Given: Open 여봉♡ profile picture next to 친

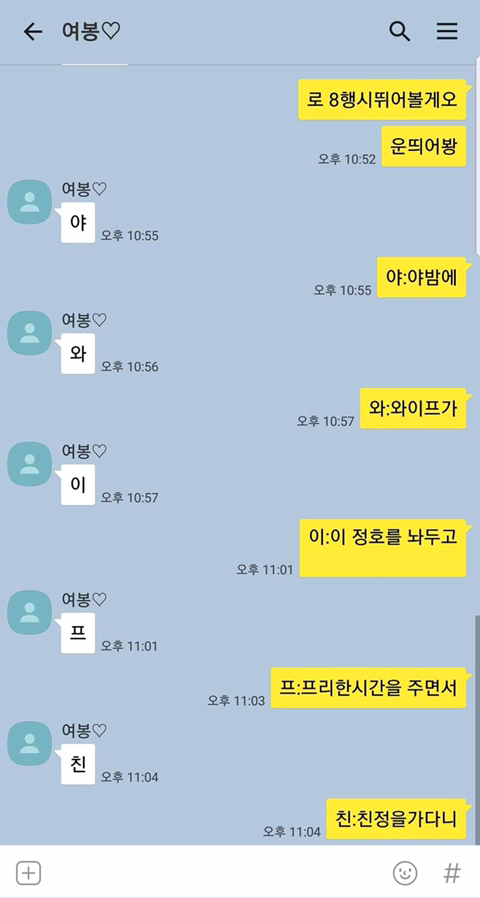Looking at the screenshot, I should 29,744.
